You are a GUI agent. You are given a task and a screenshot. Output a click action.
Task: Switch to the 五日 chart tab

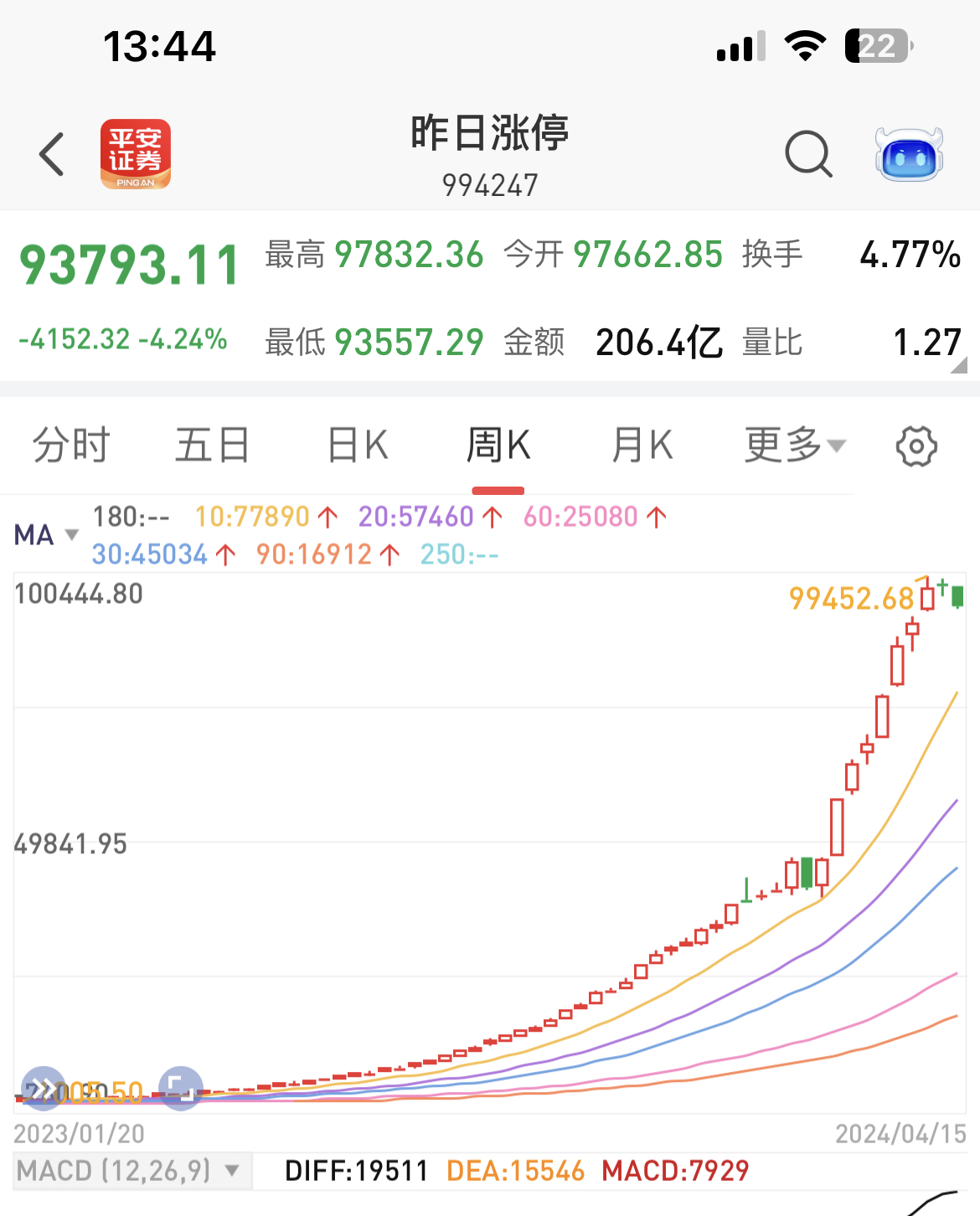pos(212,445)
